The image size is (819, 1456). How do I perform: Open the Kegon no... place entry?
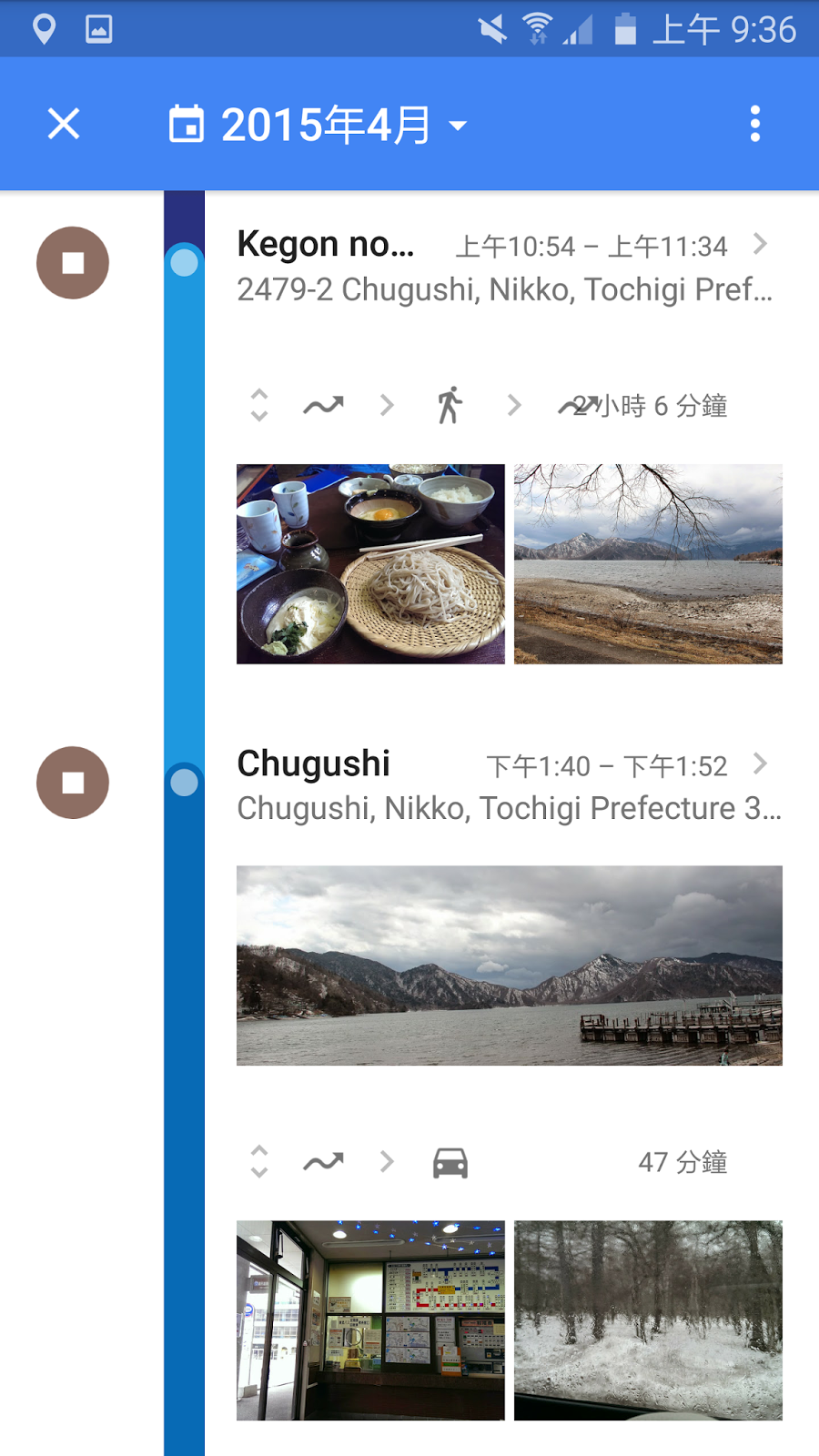point(503,266)
